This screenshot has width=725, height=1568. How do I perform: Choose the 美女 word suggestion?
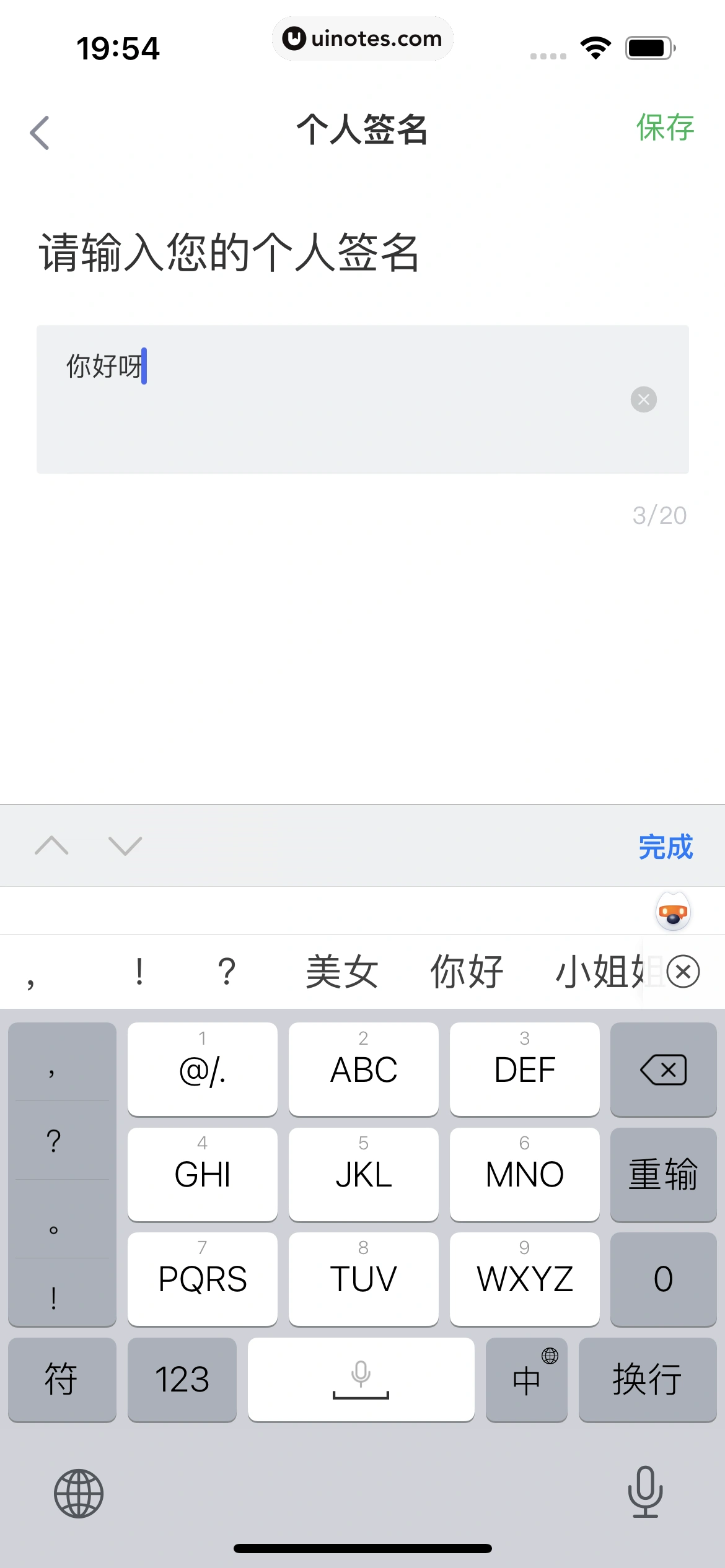coord(341,970)
